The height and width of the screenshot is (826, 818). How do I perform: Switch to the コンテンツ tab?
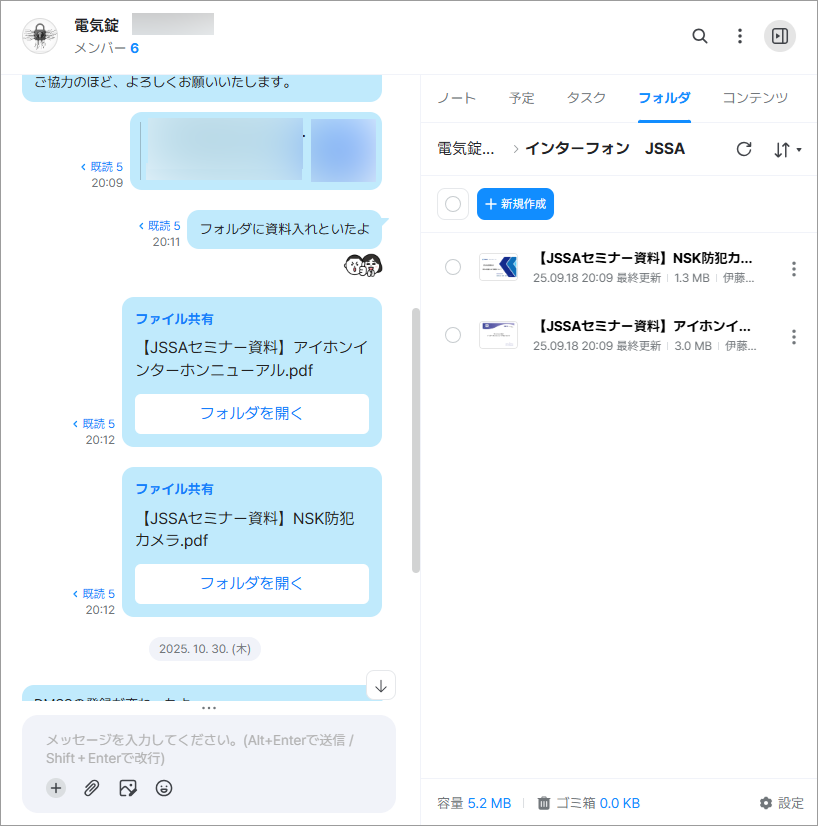point(755,98)
